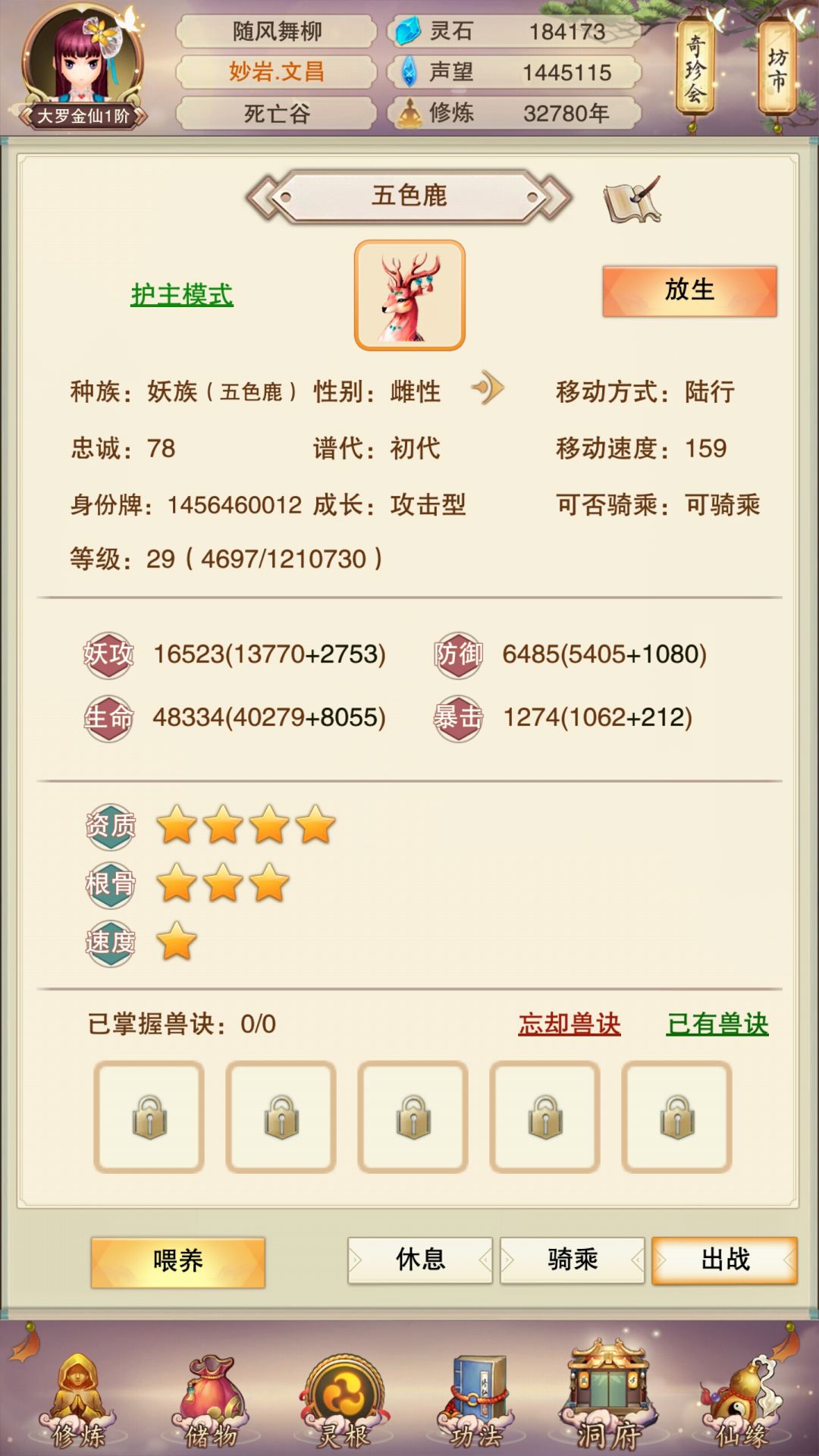The height and width of the screenshot is (1456, 819).
Task: Click the 灵石 spirit stone gem icon
Action: coord(407,32)
